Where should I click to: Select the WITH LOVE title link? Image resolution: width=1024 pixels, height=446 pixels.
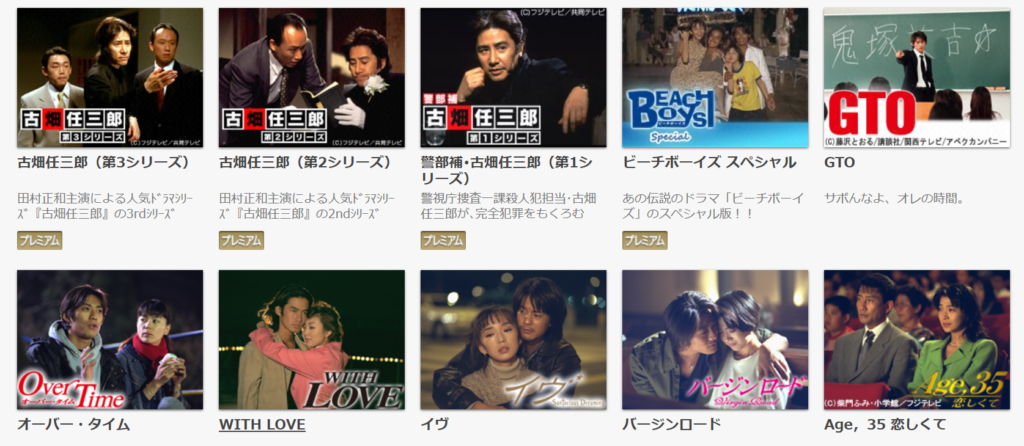[x=262, y=425]
